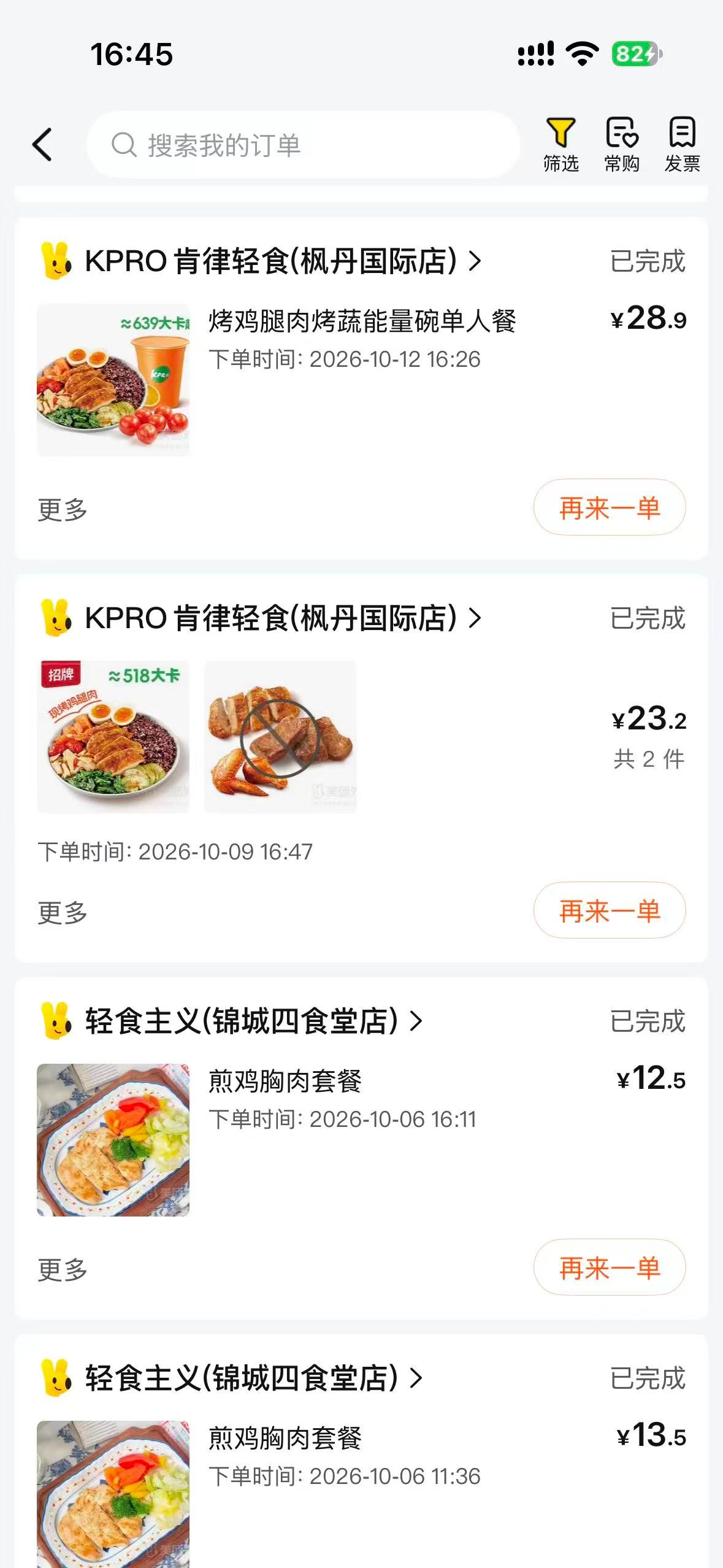View the ≈639大卡 dish image order
The width and height of the screenshot is (723, 1568).
tap(113, 380)
